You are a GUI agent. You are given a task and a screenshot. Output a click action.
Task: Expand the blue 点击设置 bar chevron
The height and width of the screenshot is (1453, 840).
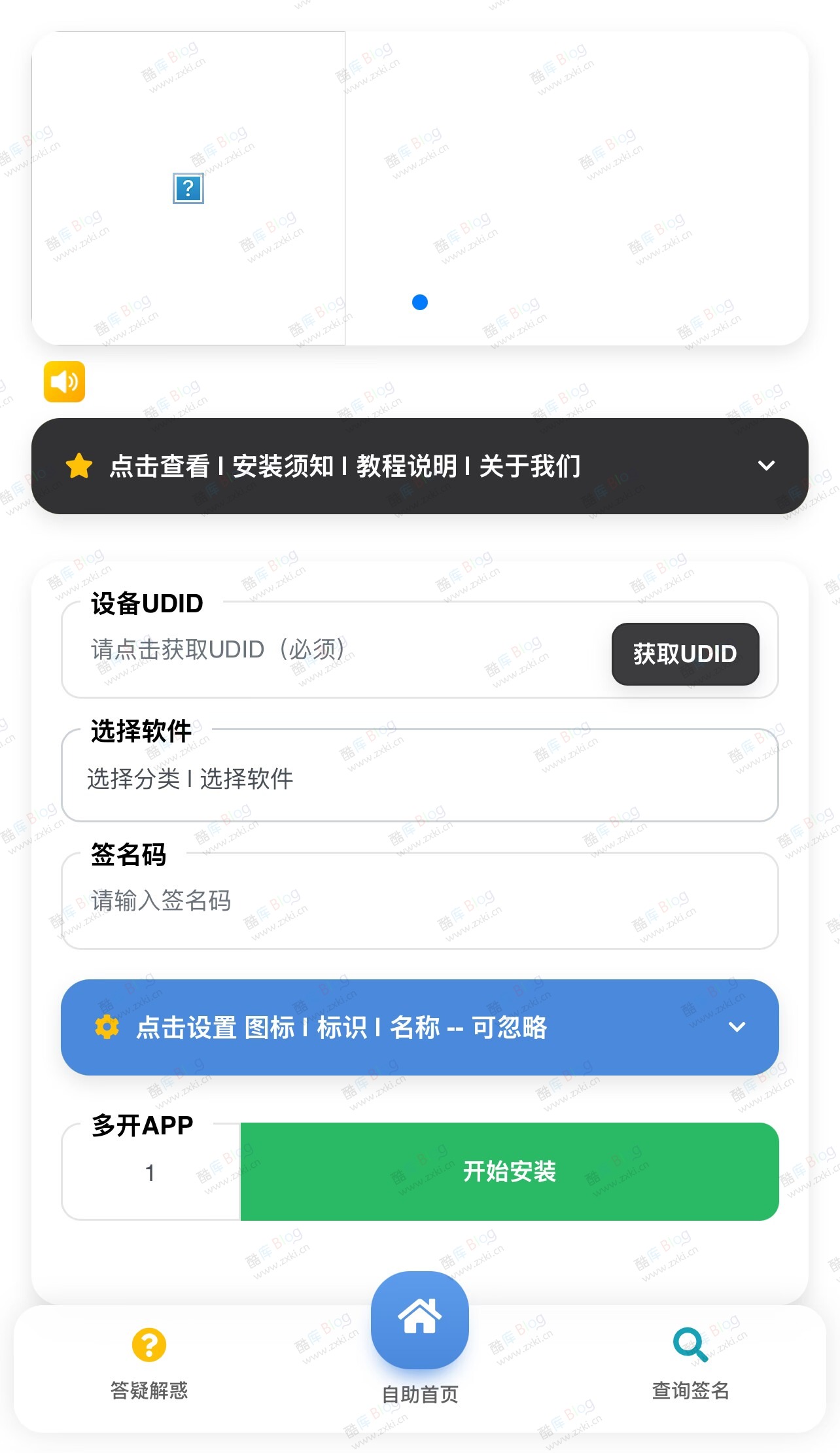(x=738, y=1027)
